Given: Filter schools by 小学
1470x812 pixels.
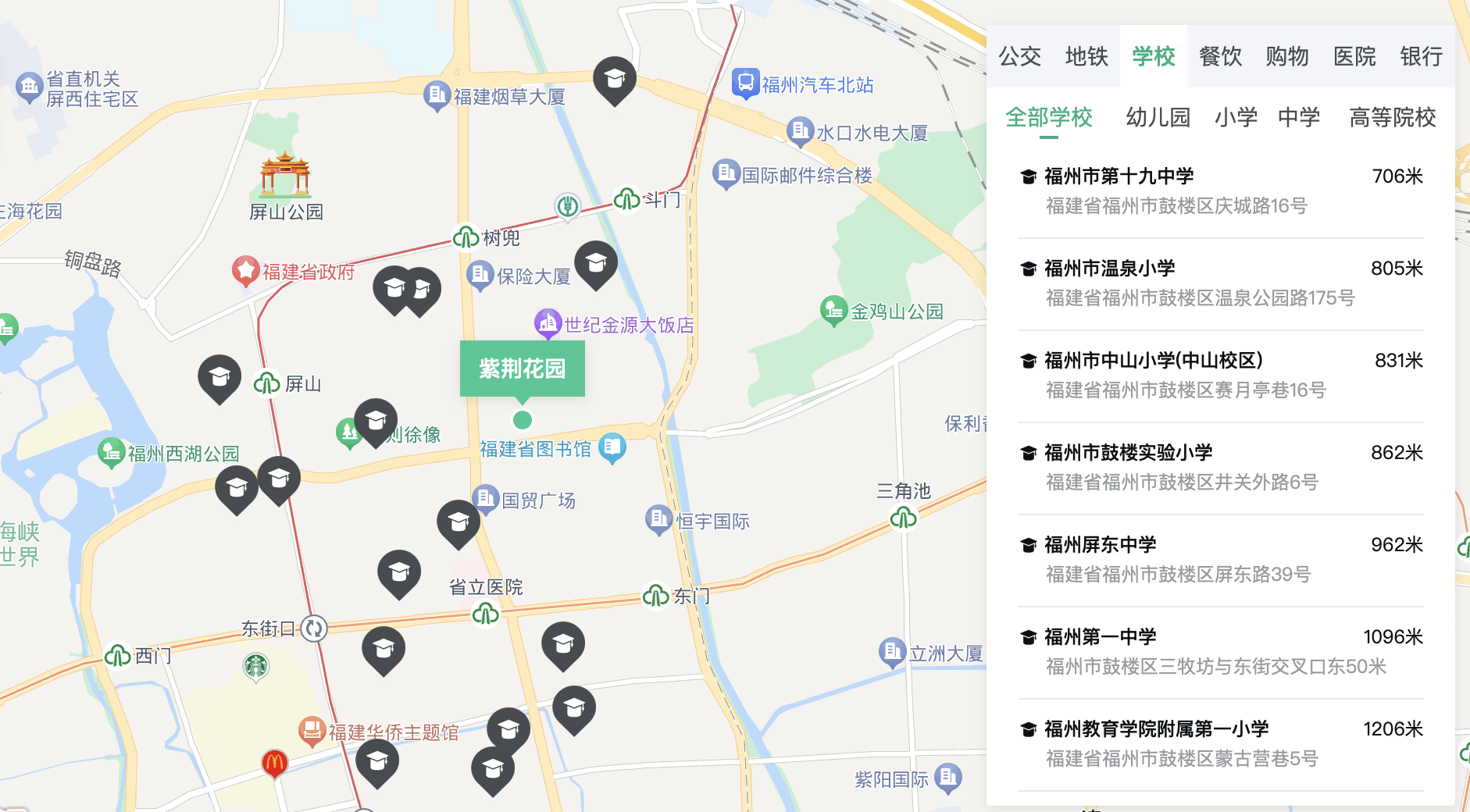Looking at the screenshot, I should [1236, 117].
